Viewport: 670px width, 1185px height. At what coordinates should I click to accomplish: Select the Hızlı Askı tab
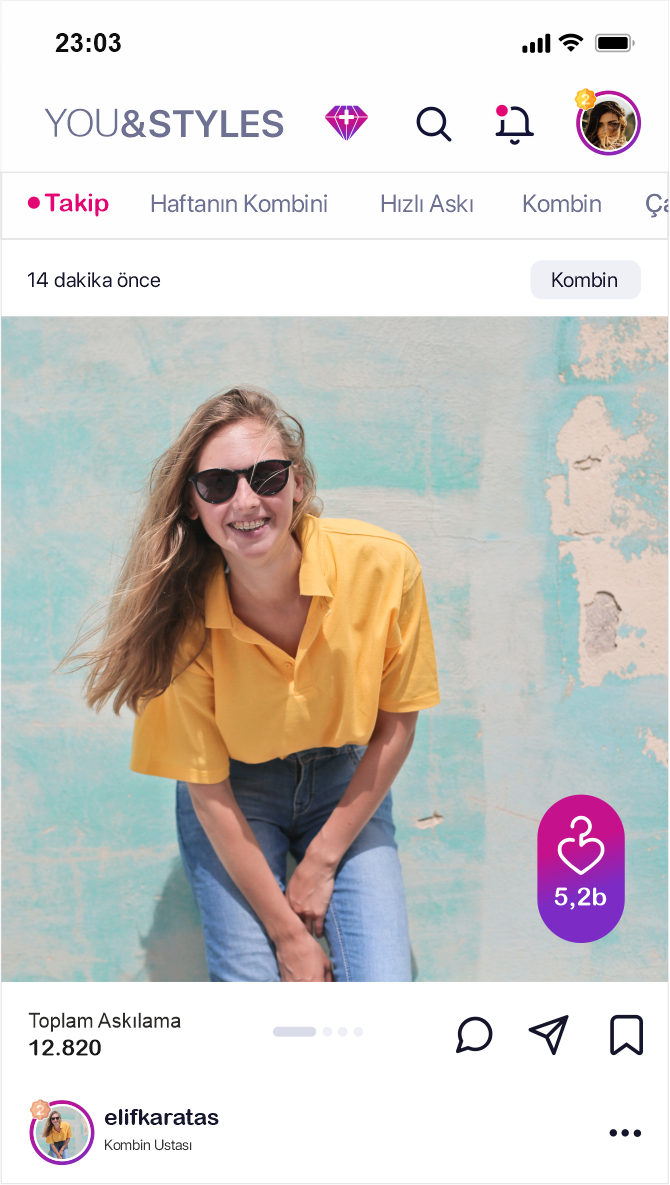pos(427,204)
